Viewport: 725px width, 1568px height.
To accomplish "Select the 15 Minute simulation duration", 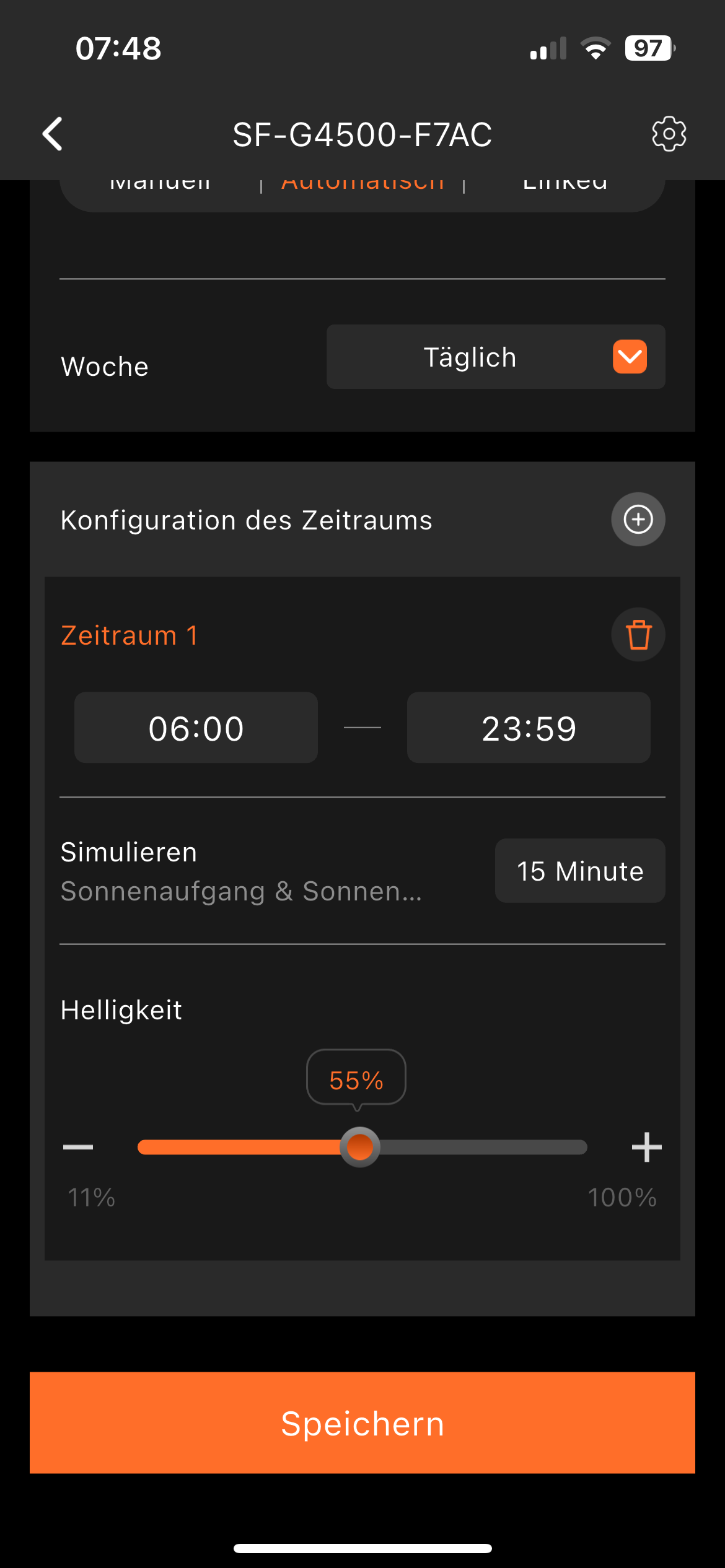I will tap(579, 871).
